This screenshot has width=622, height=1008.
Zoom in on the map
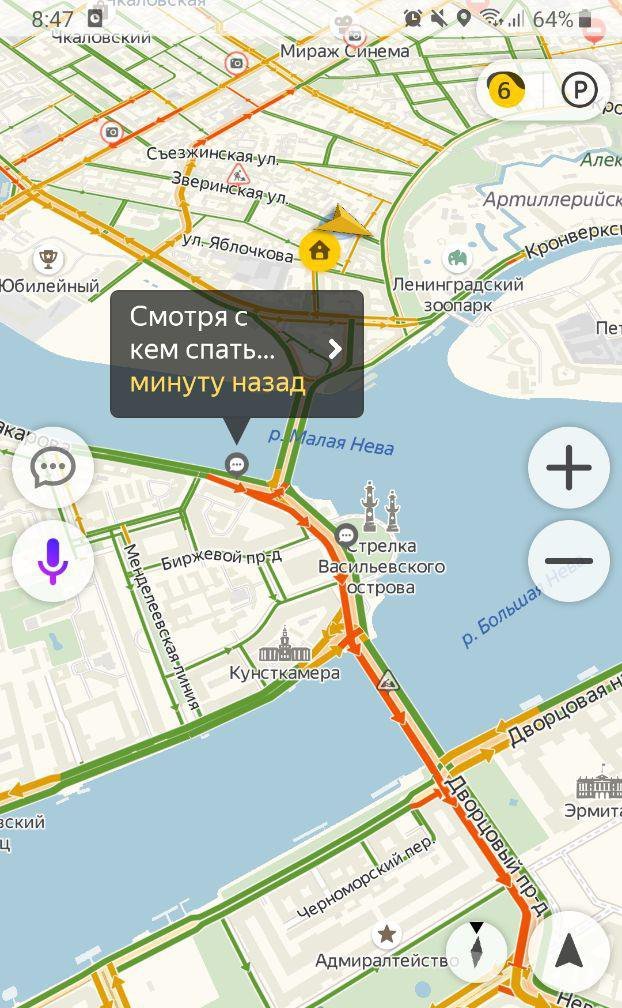(568, 468)
